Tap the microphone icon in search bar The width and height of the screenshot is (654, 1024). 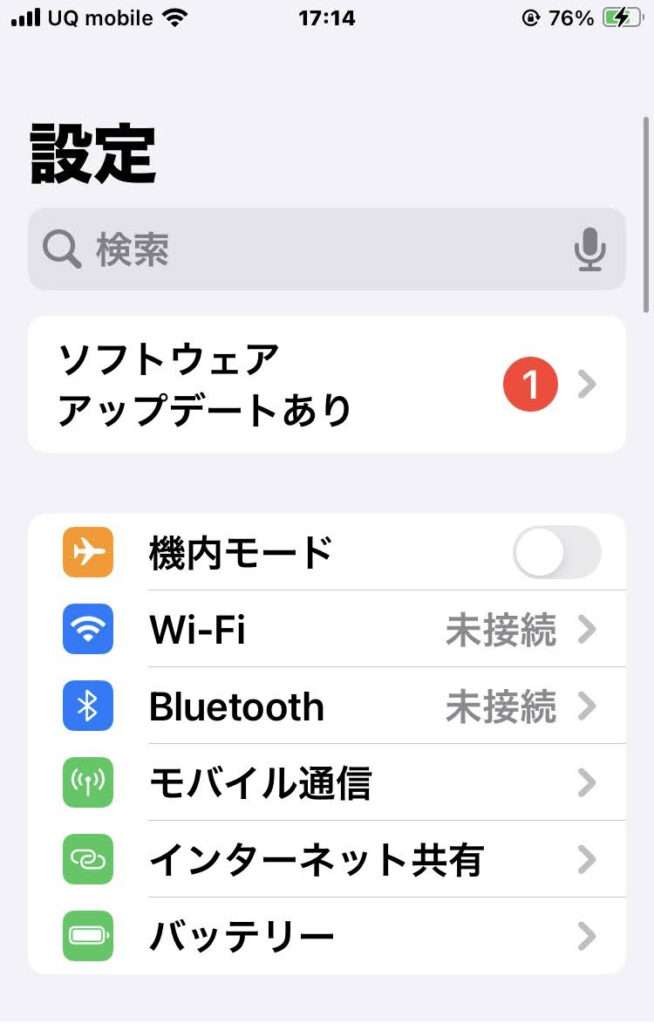pos(590,249)
